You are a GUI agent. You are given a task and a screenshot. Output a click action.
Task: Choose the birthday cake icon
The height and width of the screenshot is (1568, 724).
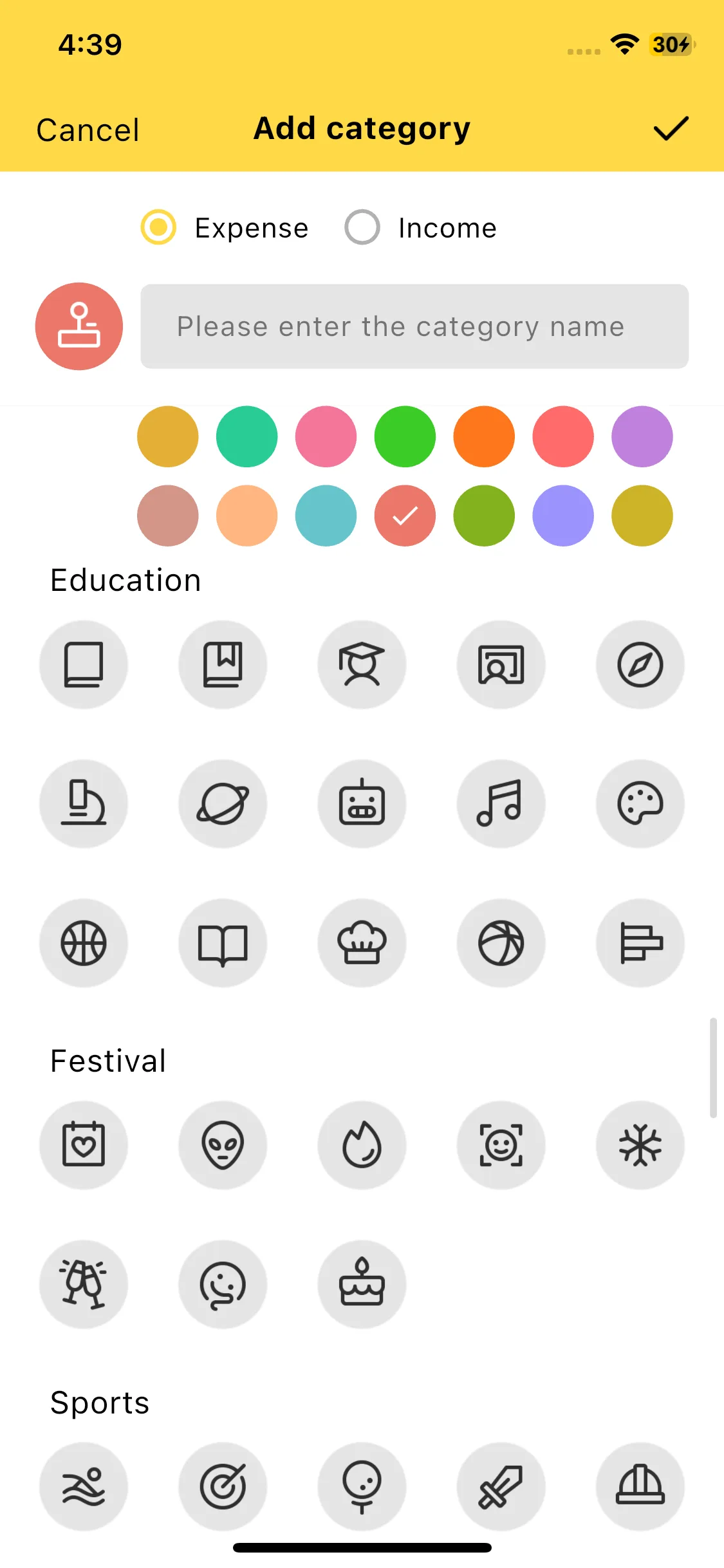pos(362,1284)
